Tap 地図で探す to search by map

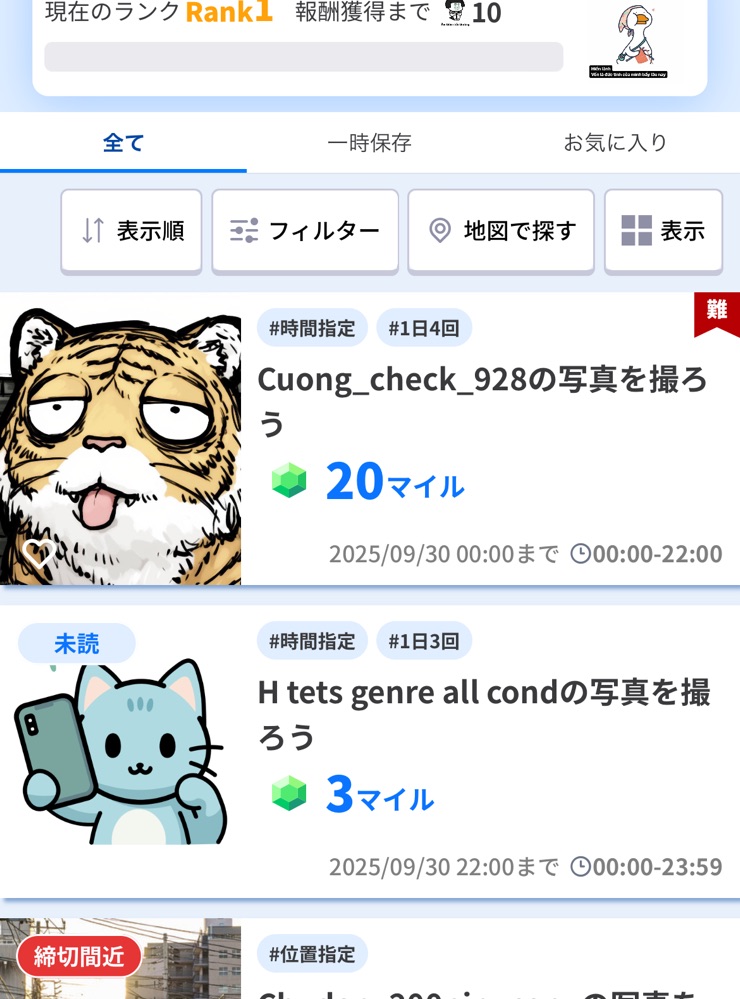coord(501,231)
